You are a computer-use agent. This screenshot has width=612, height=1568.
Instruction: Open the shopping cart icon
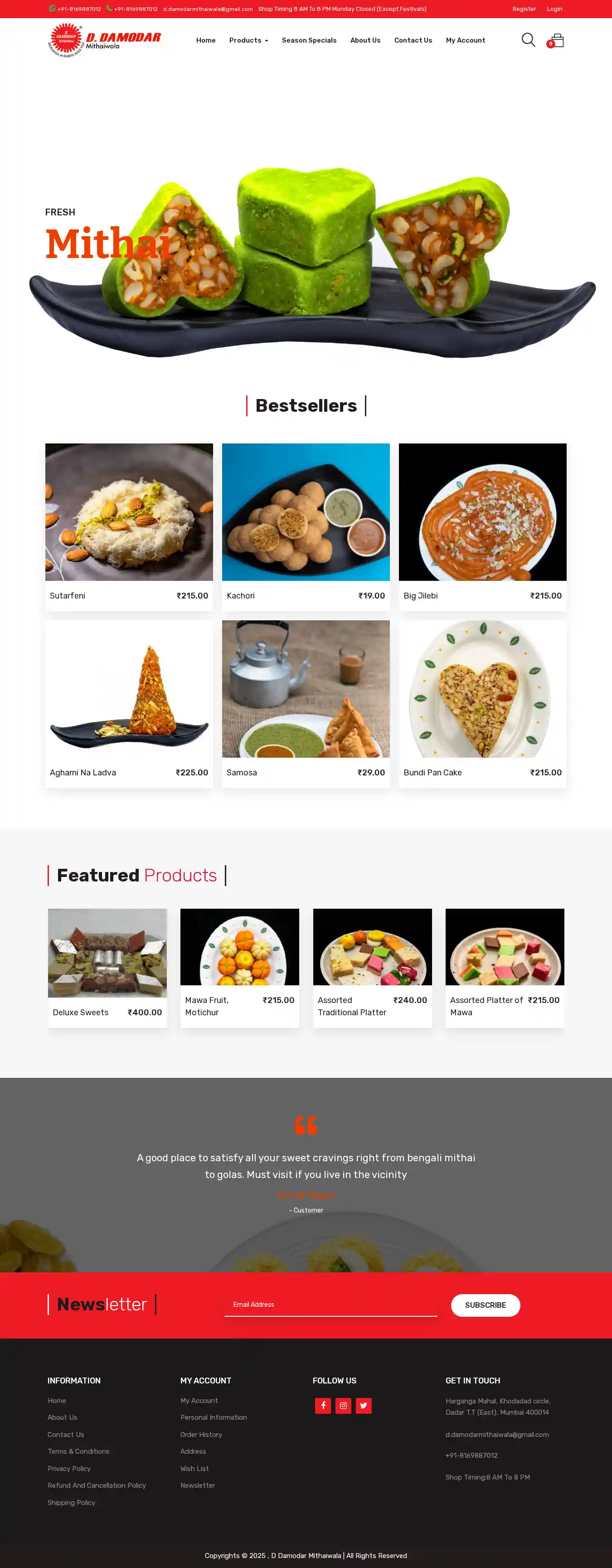point(556,41)
